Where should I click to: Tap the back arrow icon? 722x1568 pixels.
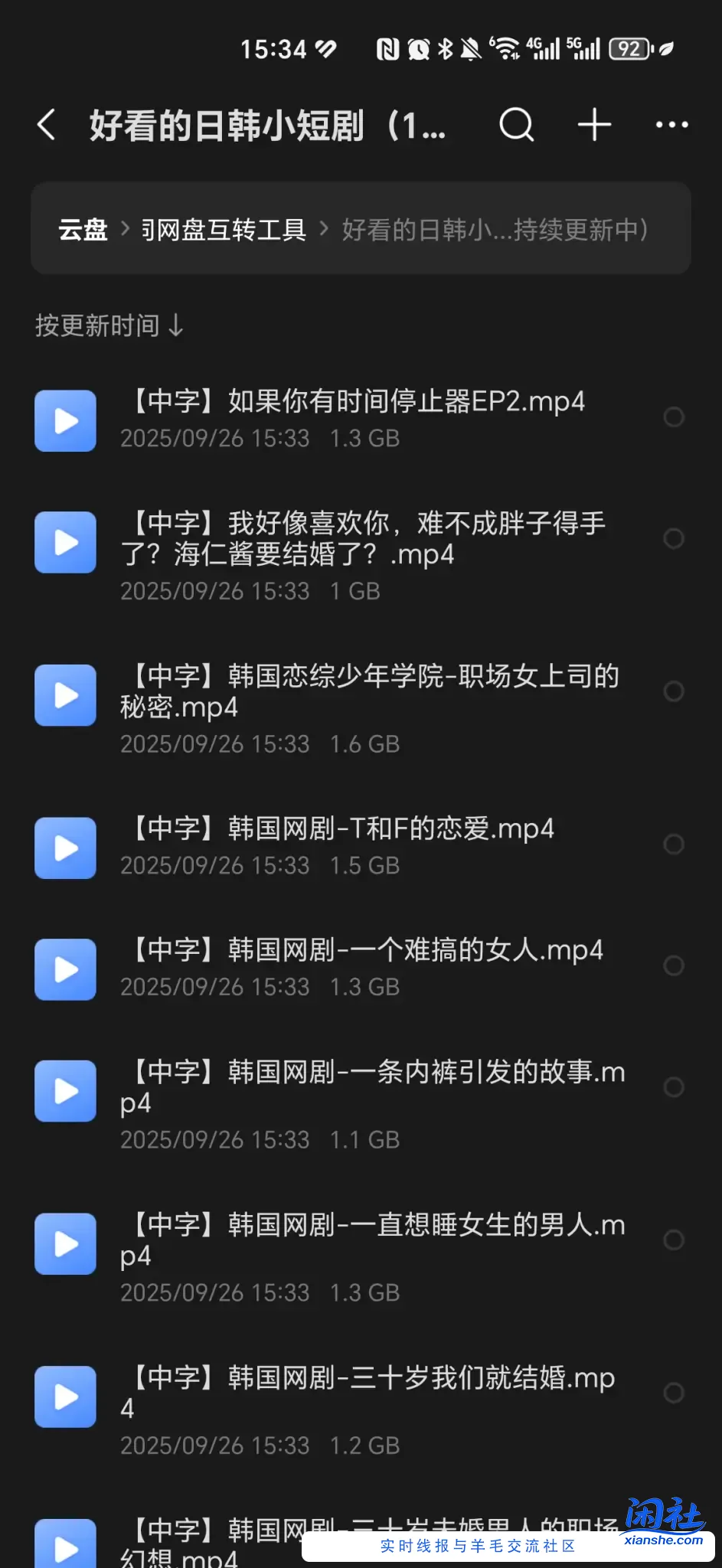coord(47,122)
